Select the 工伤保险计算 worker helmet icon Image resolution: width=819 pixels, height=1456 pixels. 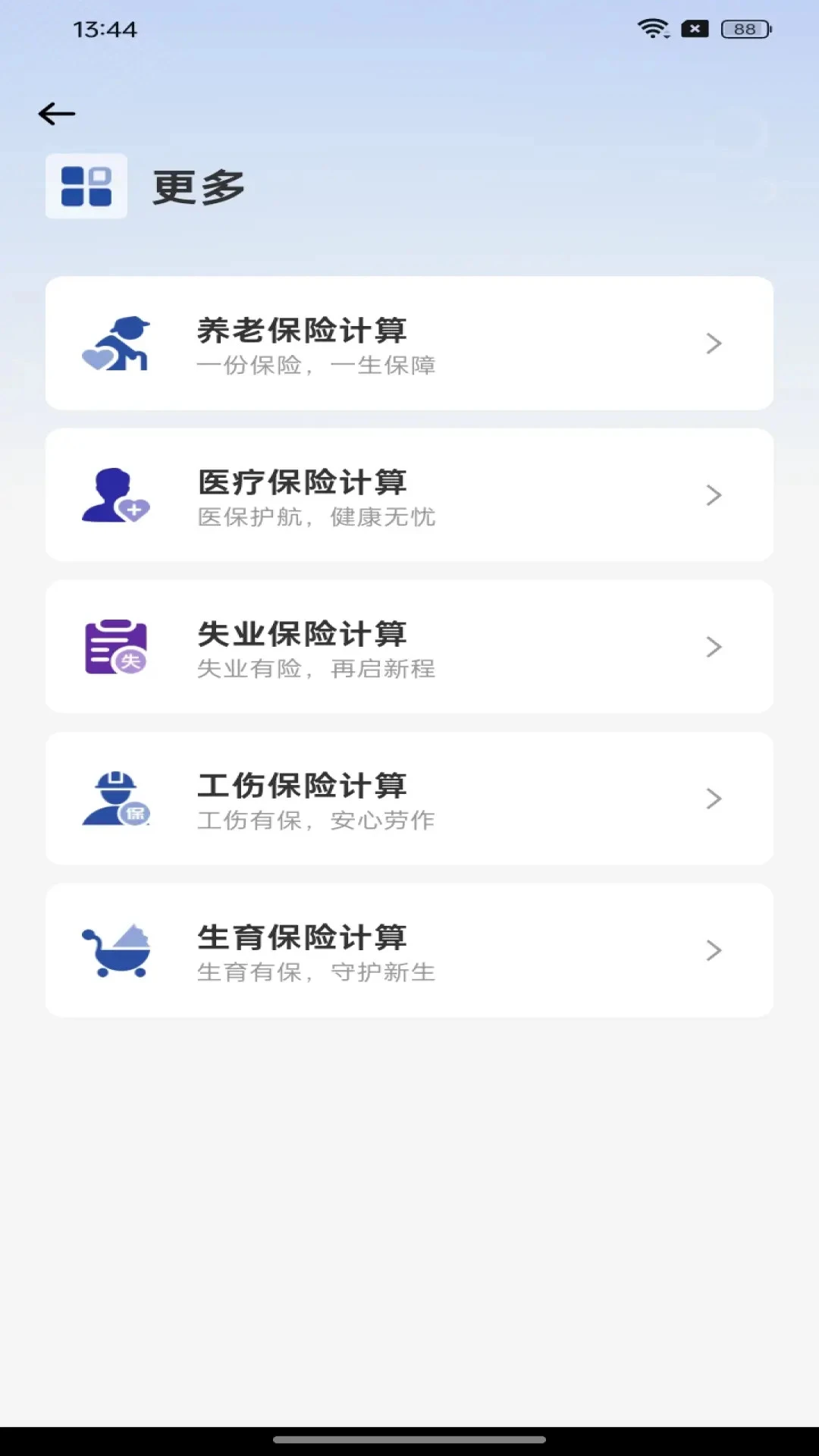click(x=116, y=799)
